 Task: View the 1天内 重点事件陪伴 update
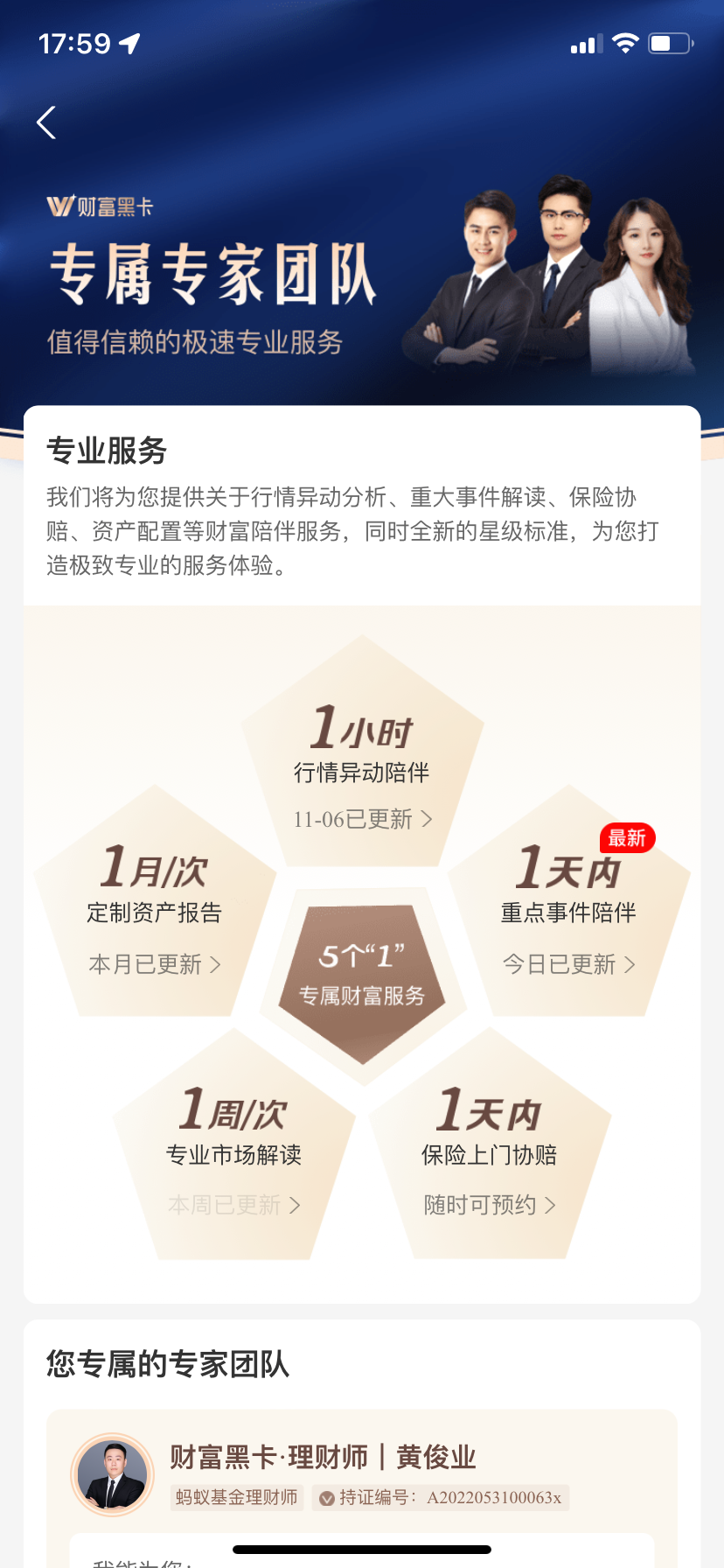[x=568, y=964]
